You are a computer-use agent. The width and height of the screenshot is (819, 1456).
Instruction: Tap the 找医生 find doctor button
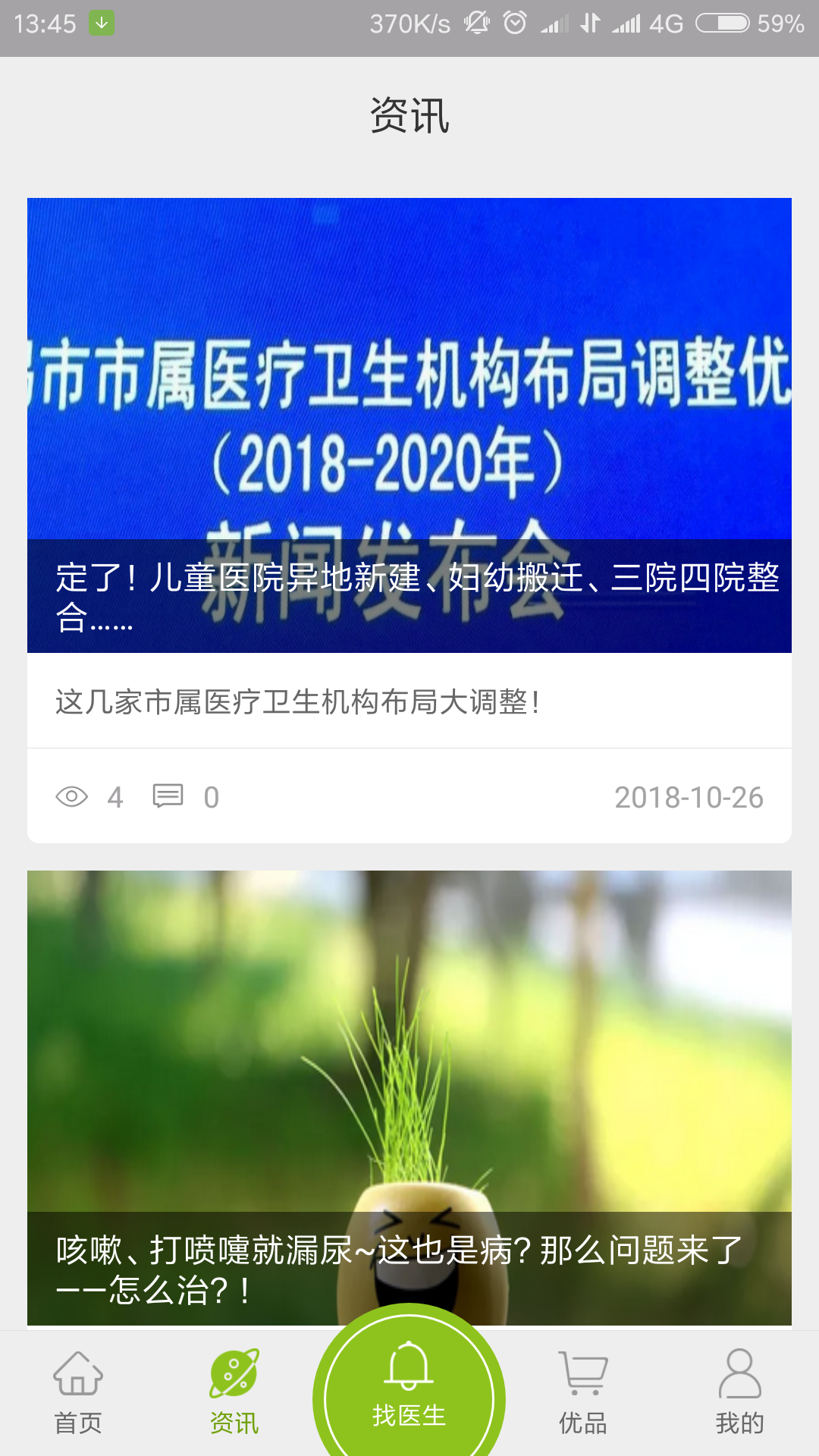[409, 1388]
